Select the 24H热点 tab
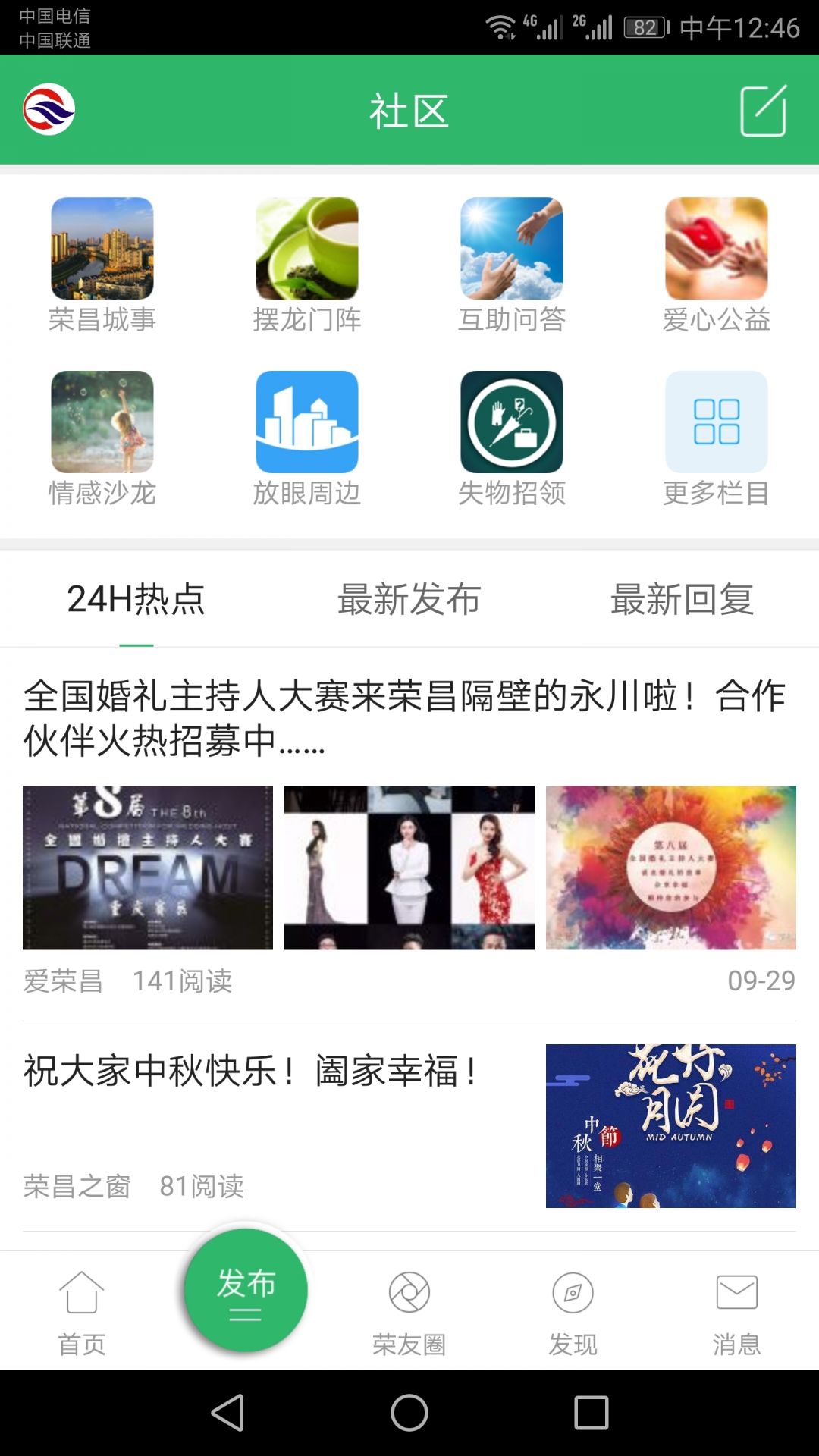The height and width of the screenshot is (1456, 819). [136, 599]
